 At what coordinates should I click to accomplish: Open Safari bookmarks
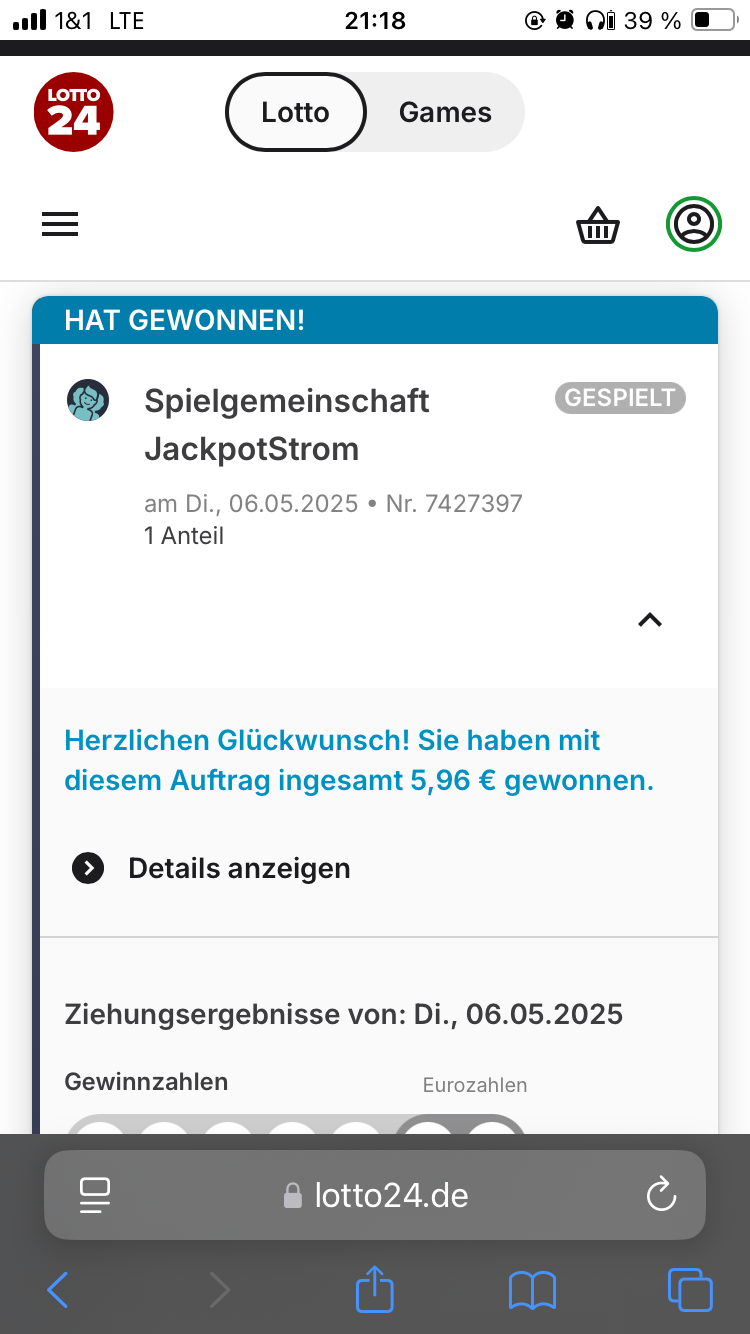(532, 1290)
